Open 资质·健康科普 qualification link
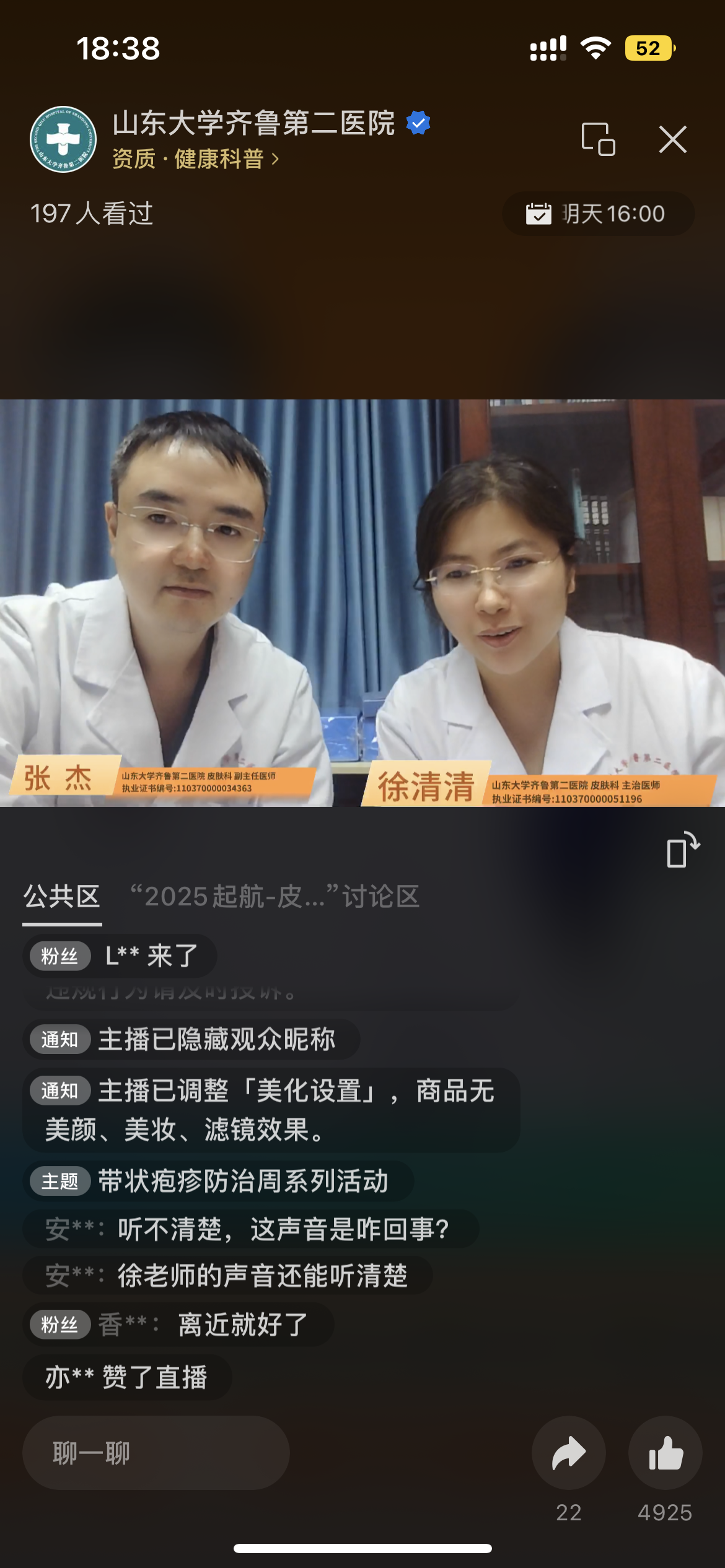 coord(195,159)
